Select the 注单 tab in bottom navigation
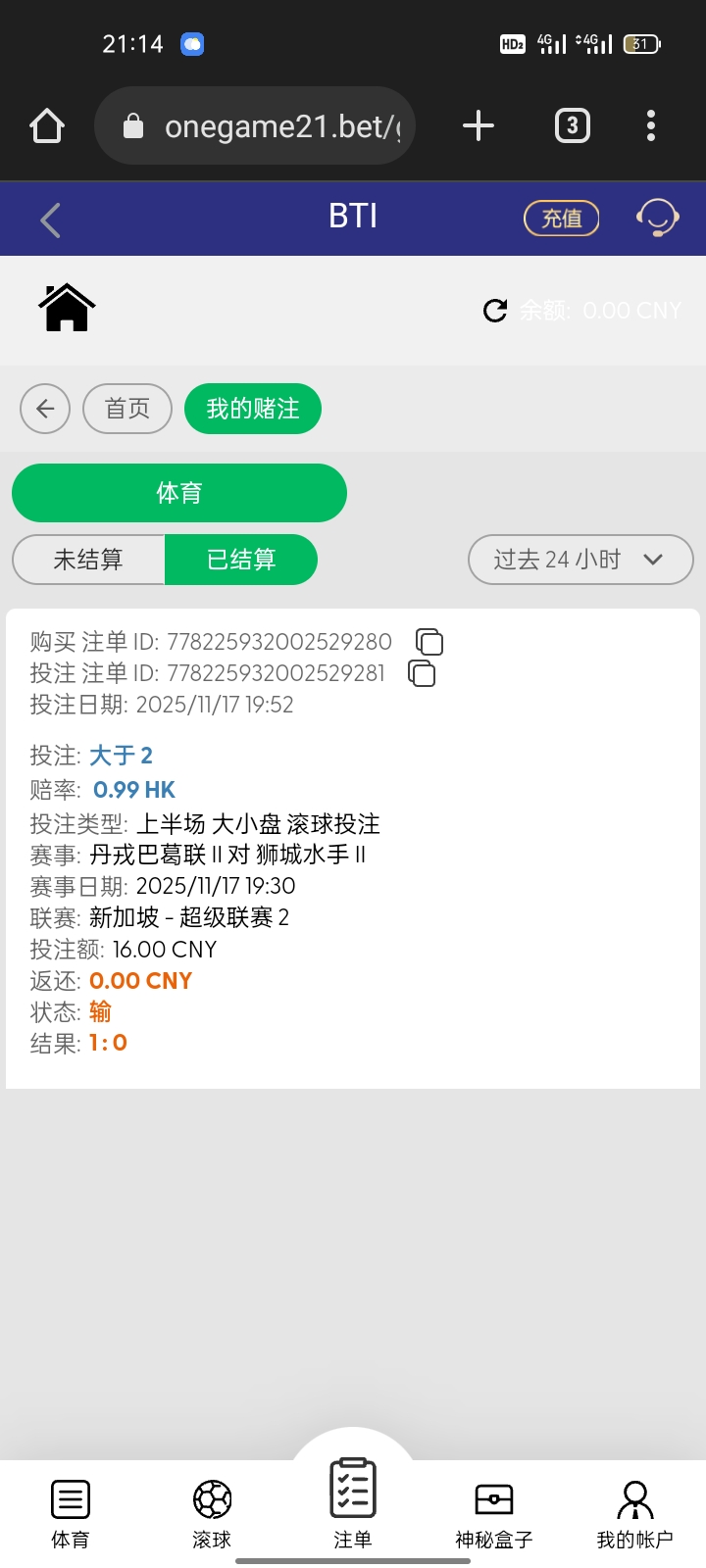Image resolution: width=706 pixels, height=1568 pixels. click(x=353, y=1514)
